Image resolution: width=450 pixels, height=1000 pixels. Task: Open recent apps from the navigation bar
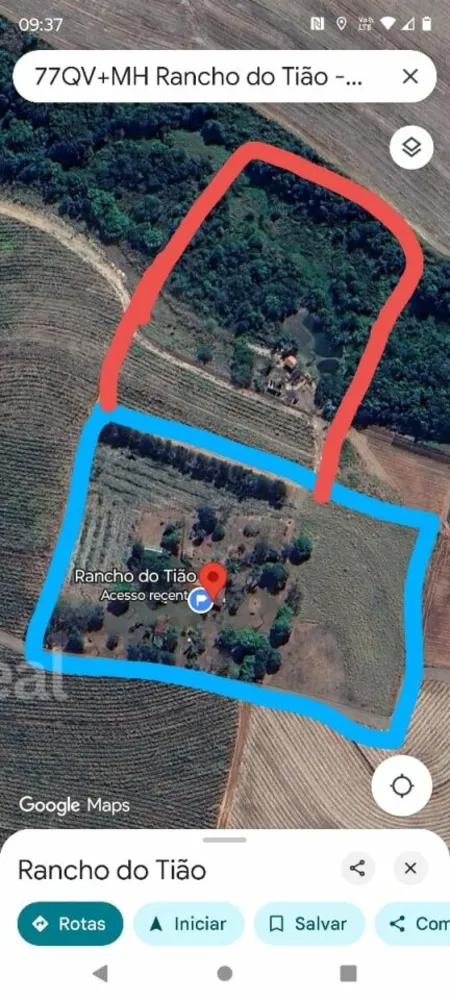(x=348, y=973)
